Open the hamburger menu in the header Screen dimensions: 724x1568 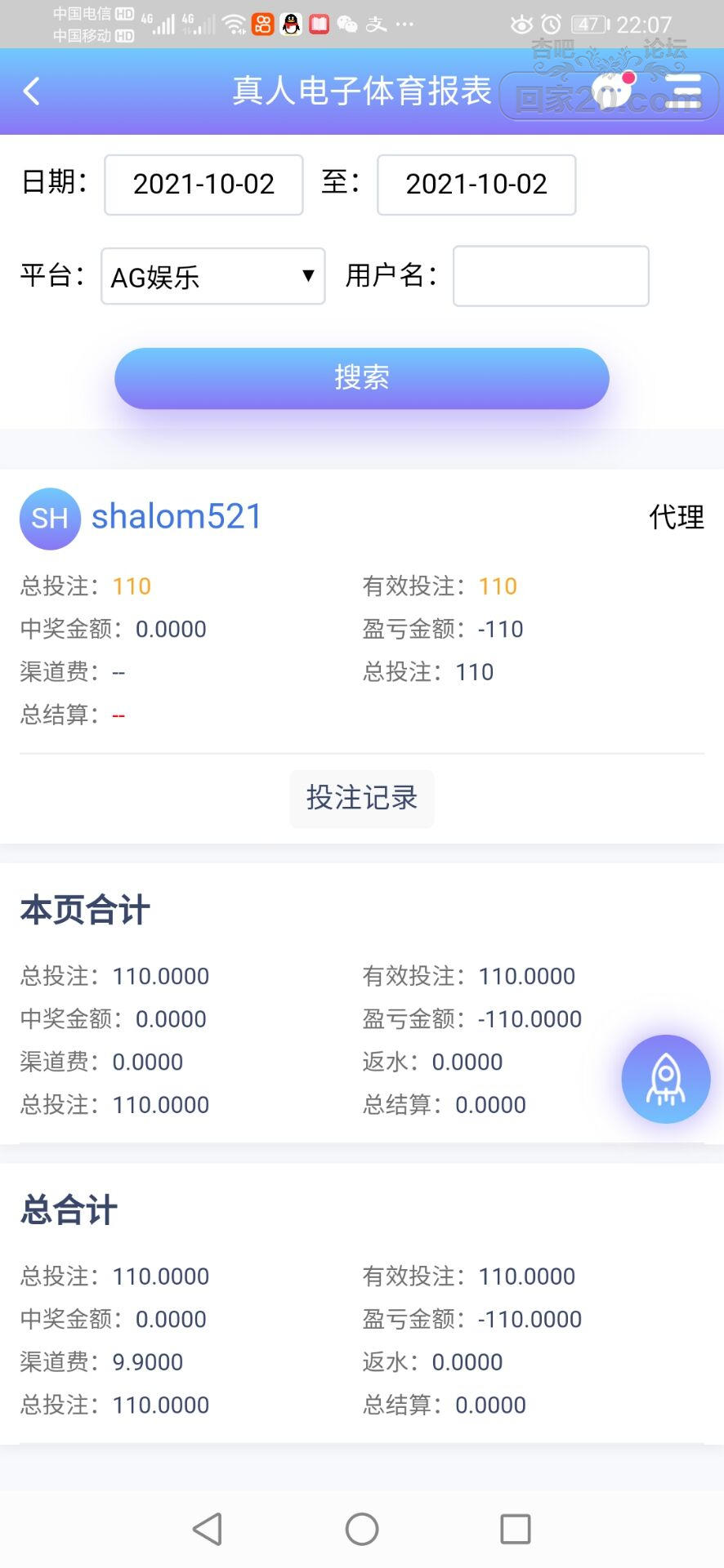pos(683,91)
